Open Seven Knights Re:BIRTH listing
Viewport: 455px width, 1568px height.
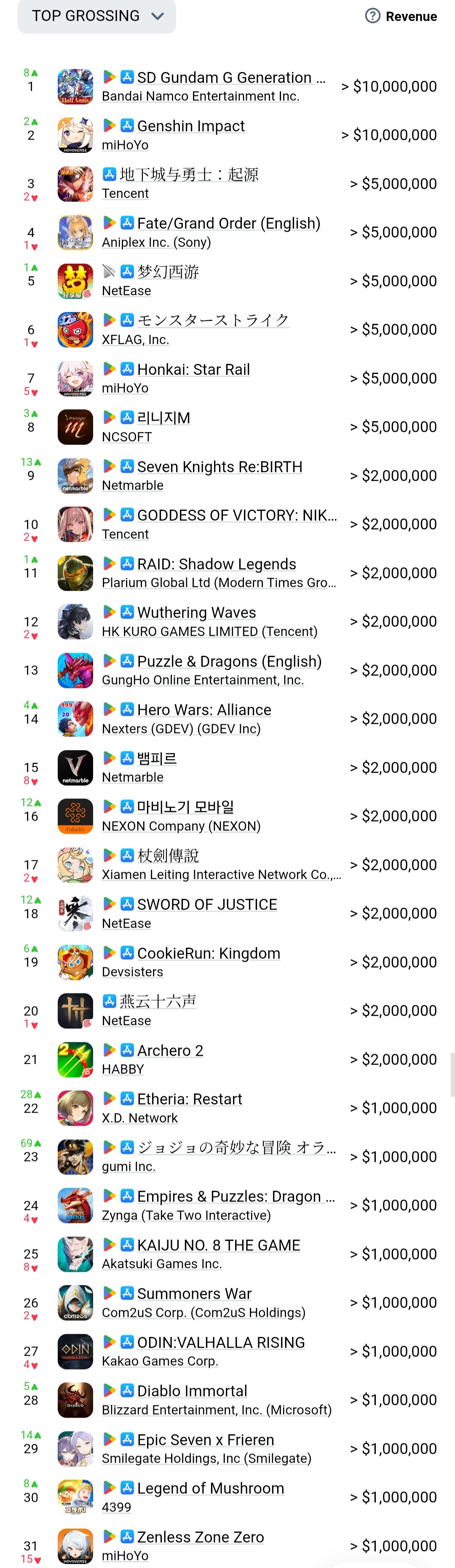pos(220,467)
